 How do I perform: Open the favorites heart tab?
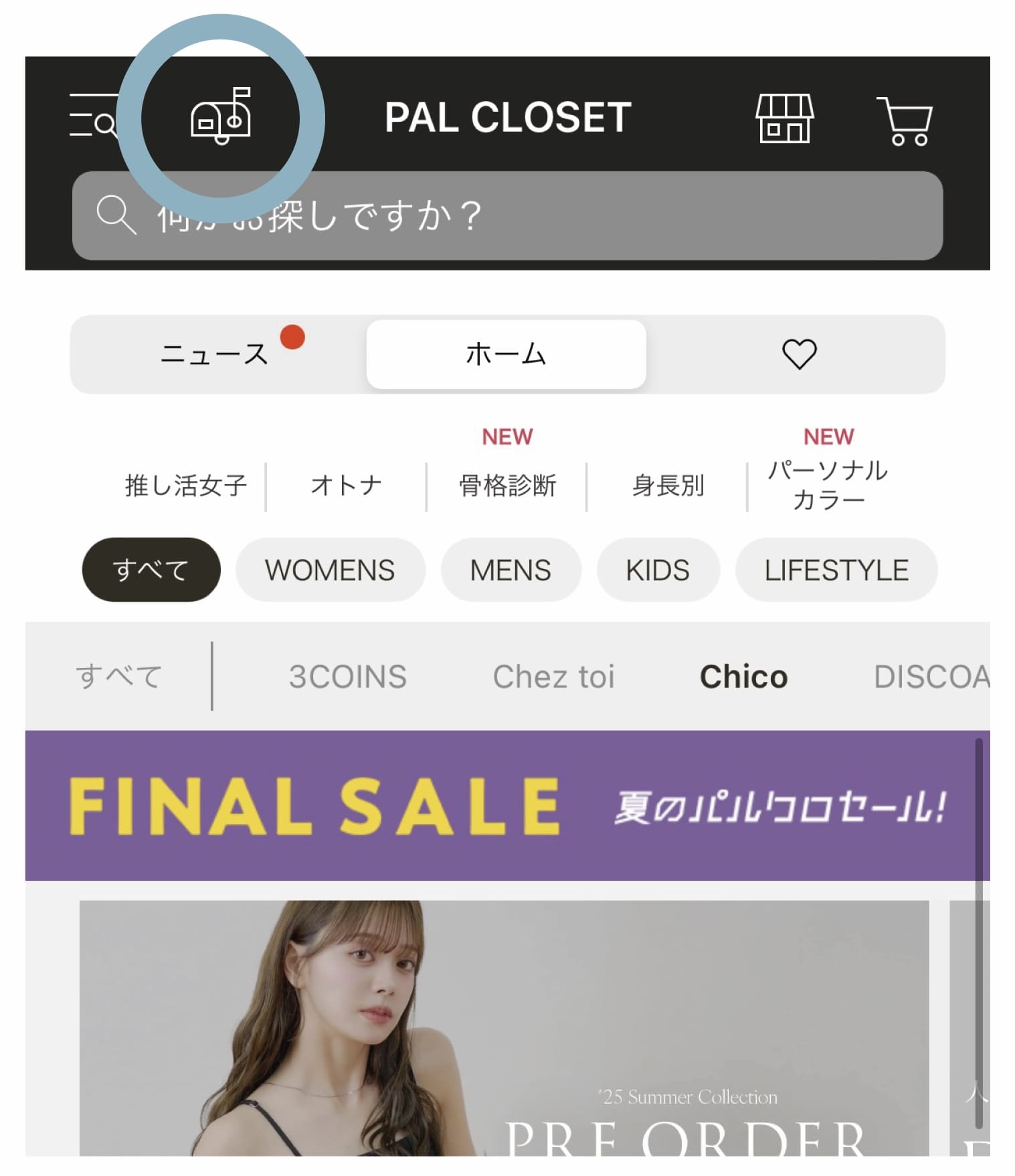tap(799, 354)
